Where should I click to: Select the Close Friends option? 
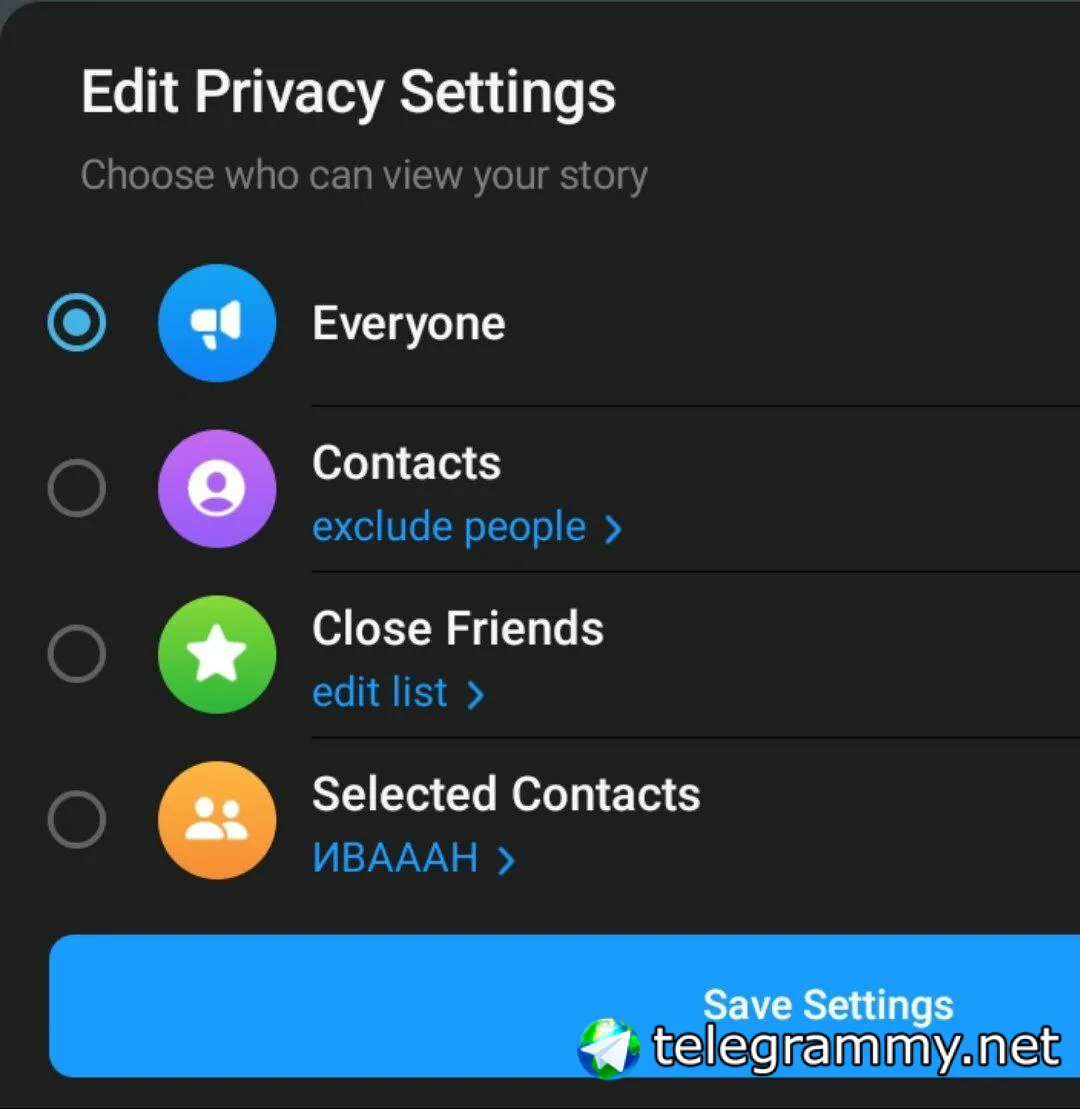pos(77,654)
